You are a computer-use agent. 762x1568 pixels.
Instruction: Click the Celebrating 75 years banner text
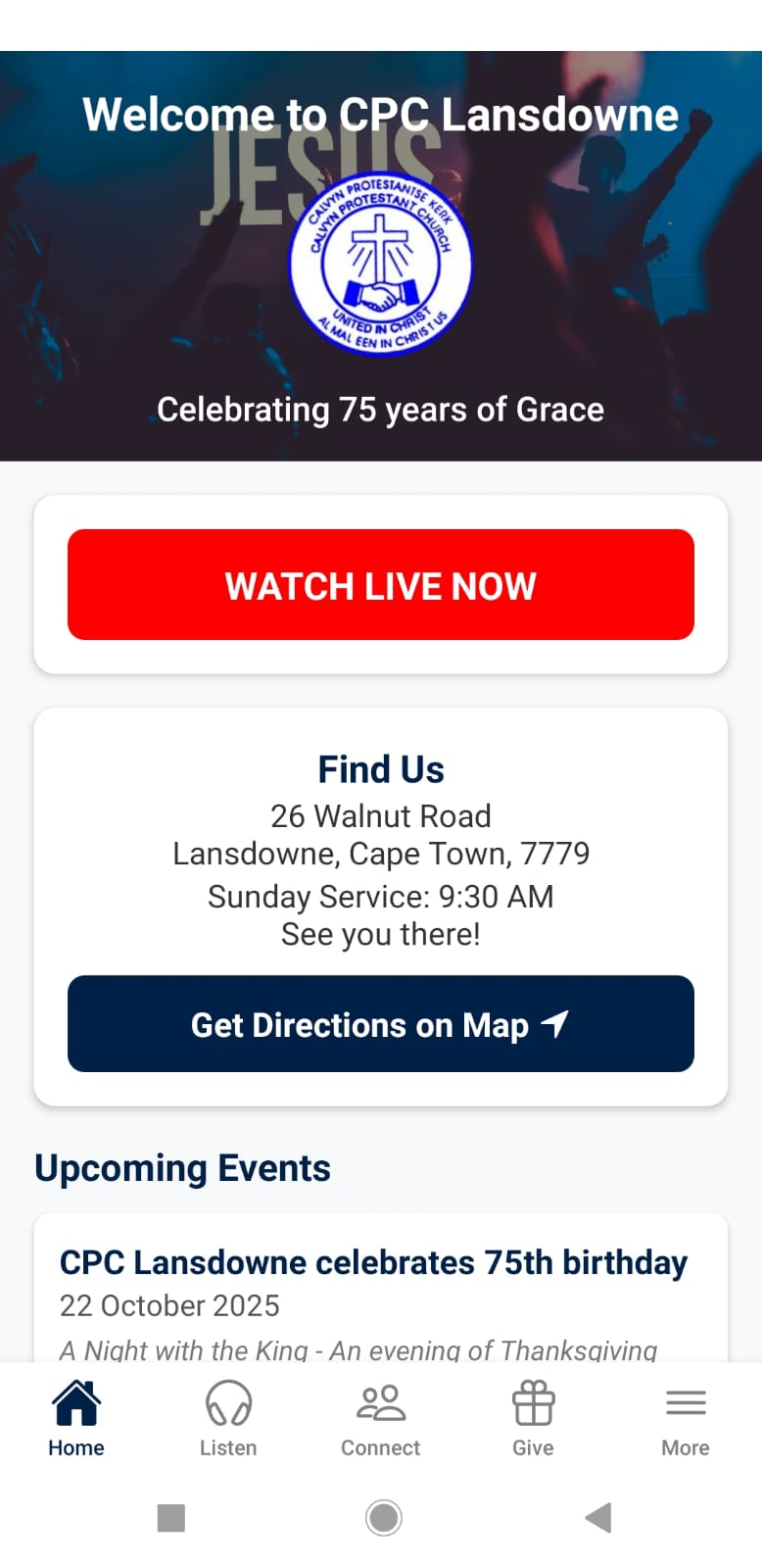pos(381,409)
